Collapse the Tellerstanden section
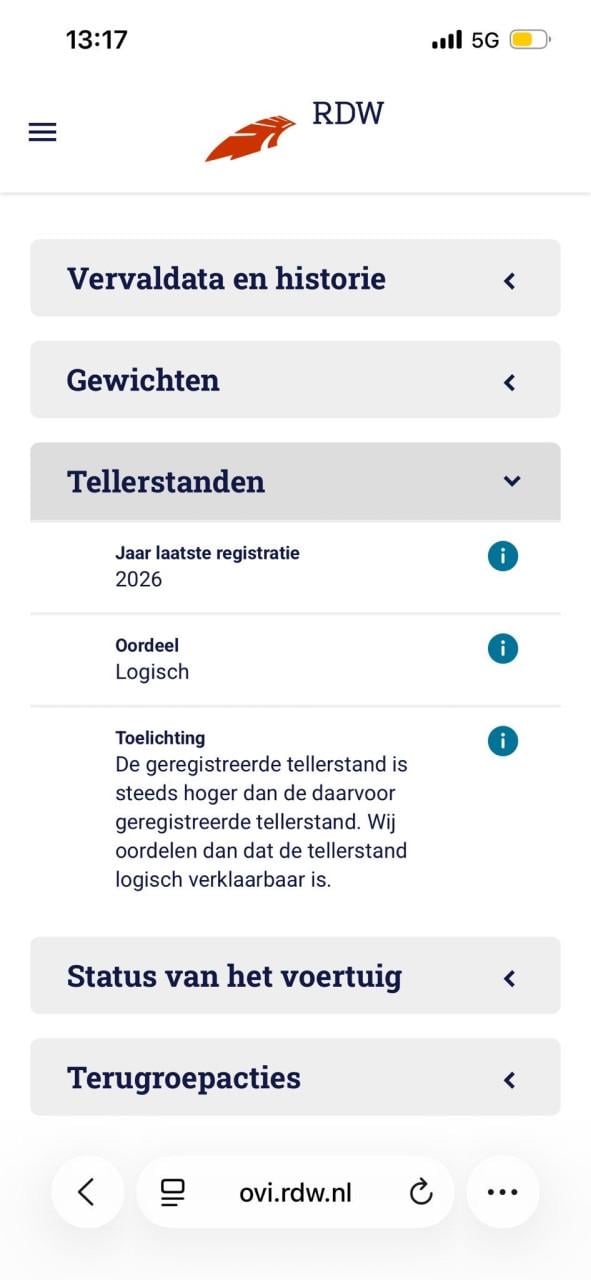This screenshot has width=591, height=1280. click(x=295, y=481)
